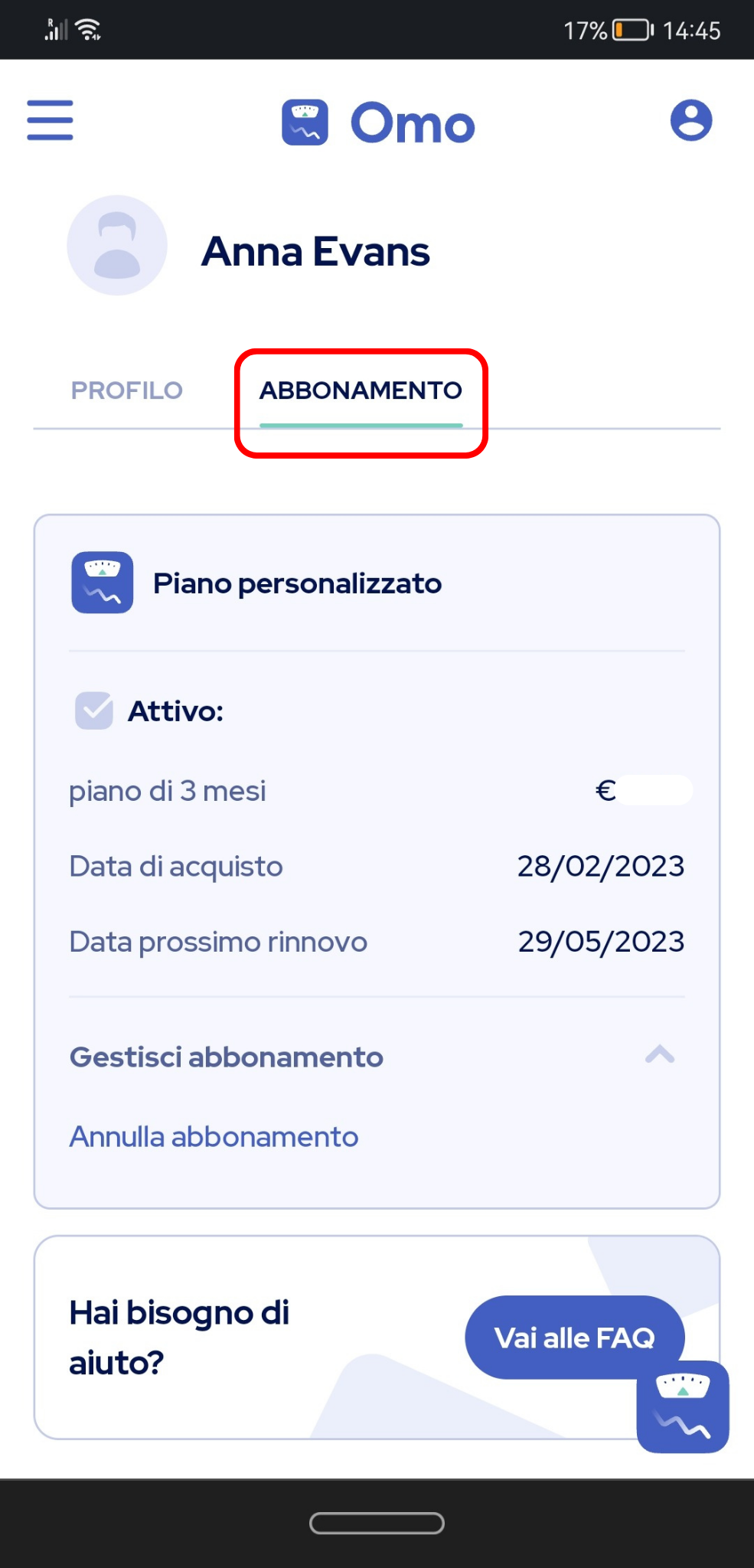
Task: Collapse the Gestisci abbonamento section
Action: 659,1055
